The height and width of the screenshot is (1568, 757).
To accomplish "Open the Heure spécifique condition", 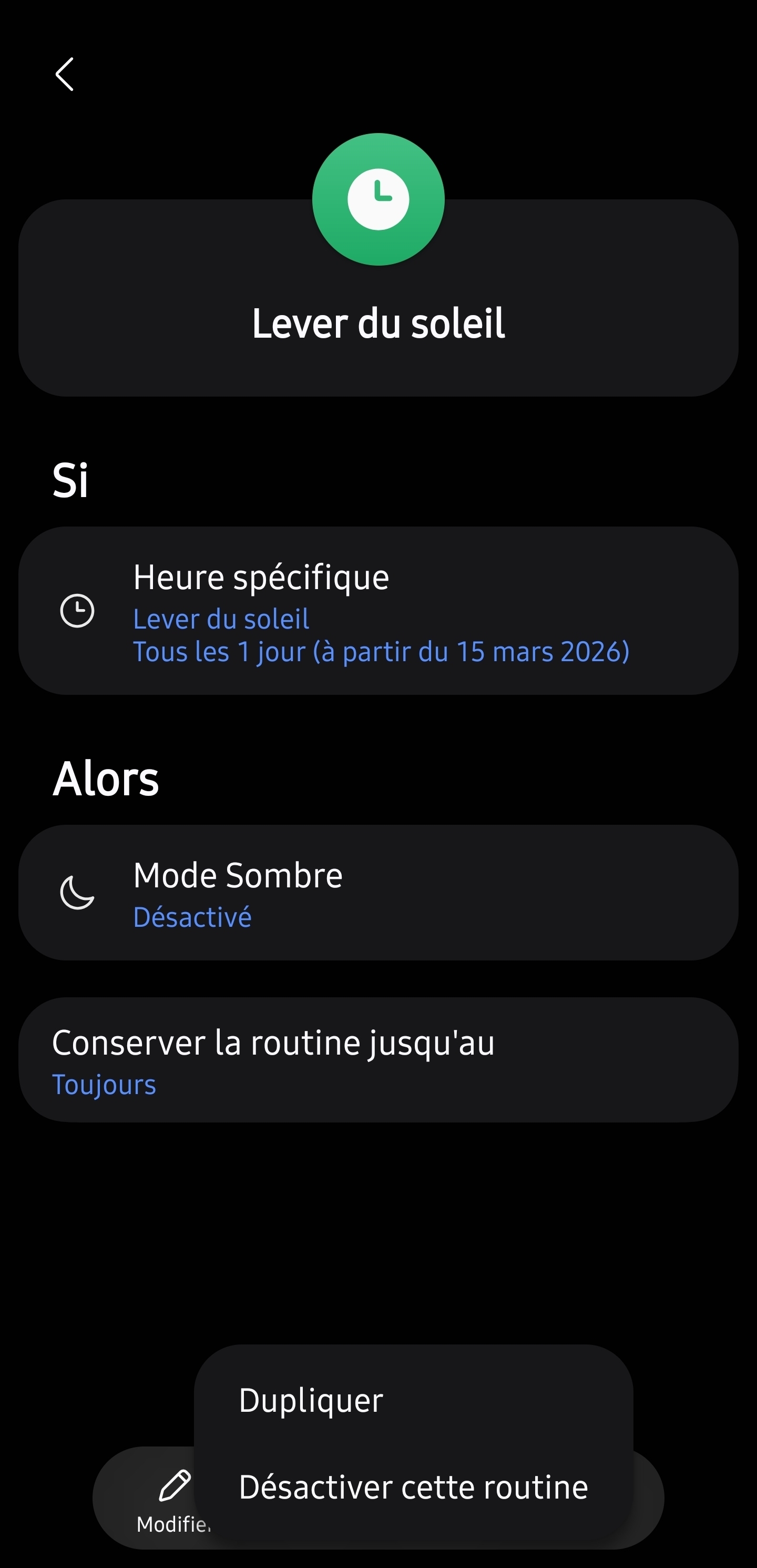I will 378,611.
